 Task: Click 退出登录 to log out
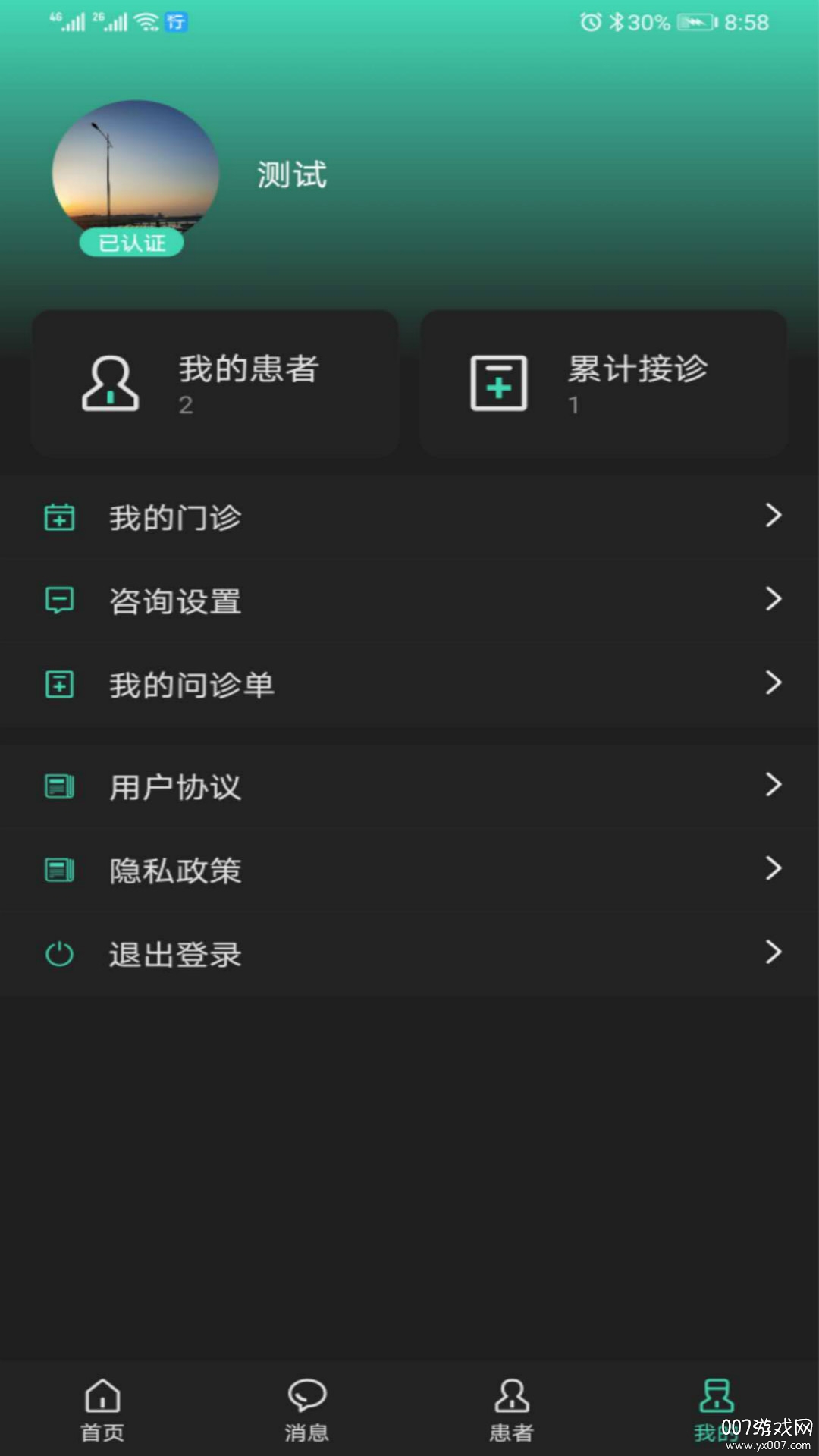[174, 954]
